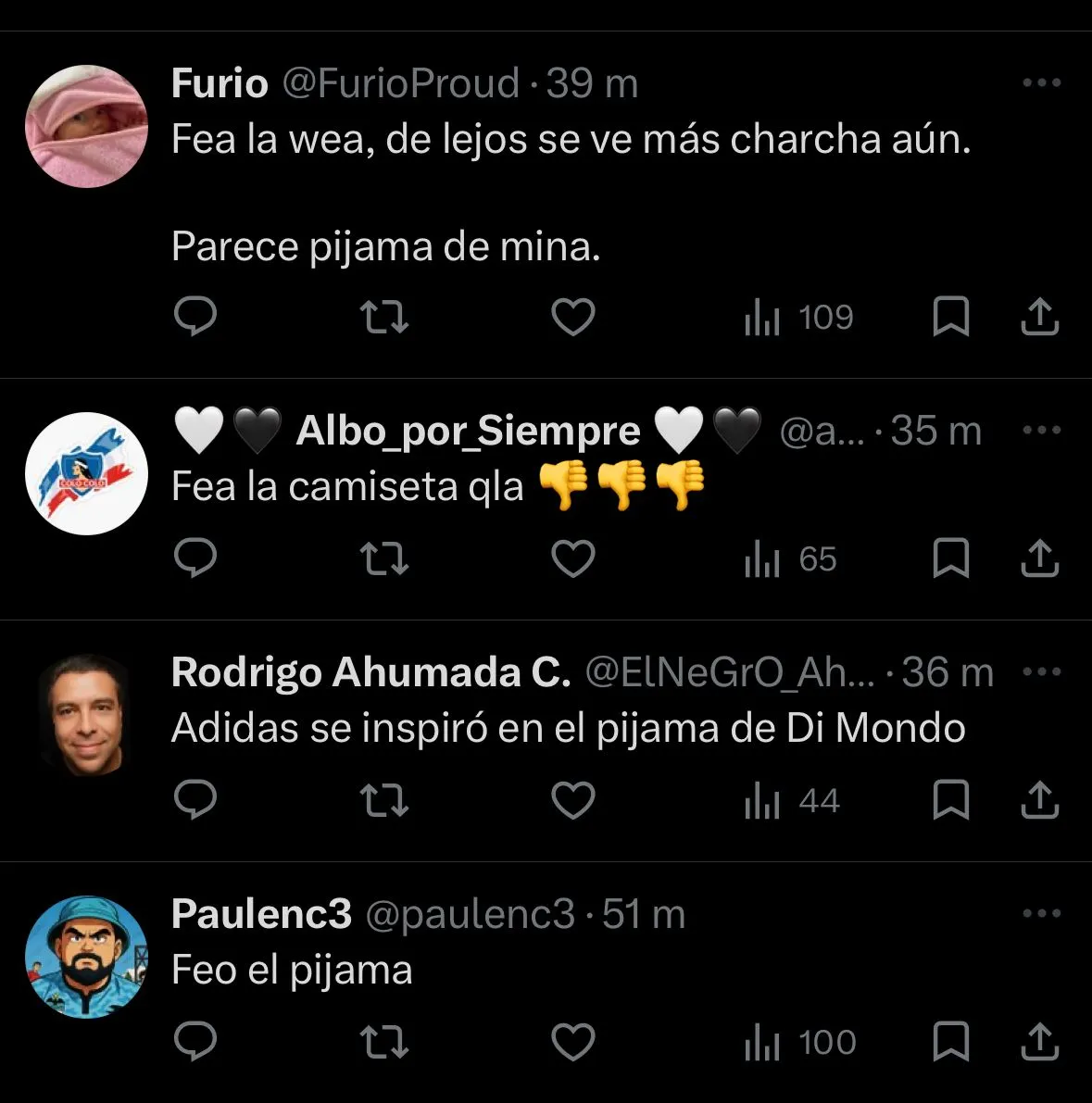Like Furio's pijama de mina tweet
The width and height of the screenshot is (1092, 1103).
point(573,317)
